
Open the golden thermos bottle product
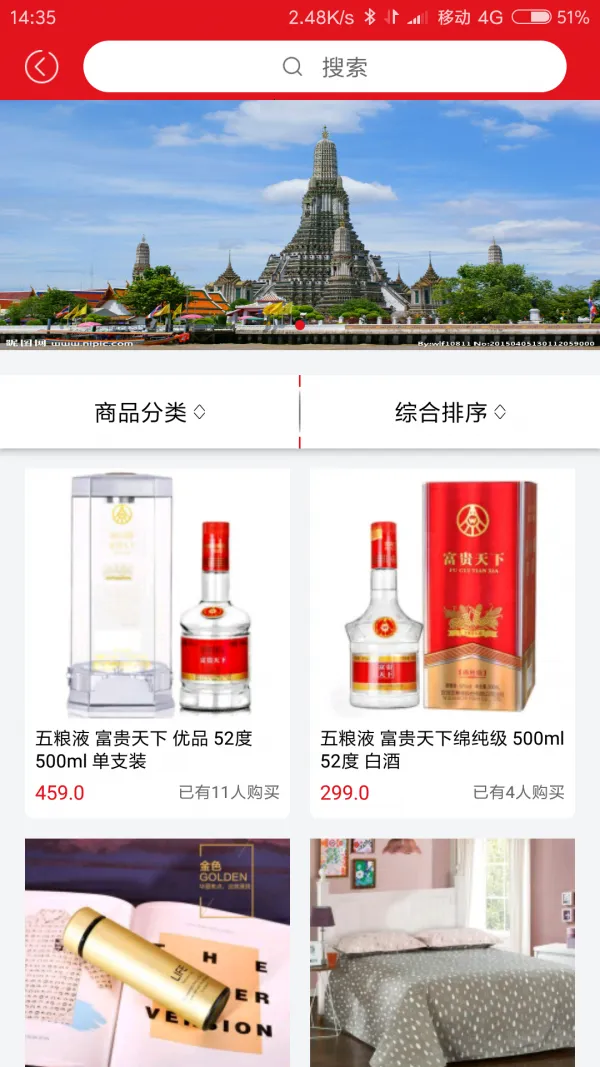(x=157, y=950)
